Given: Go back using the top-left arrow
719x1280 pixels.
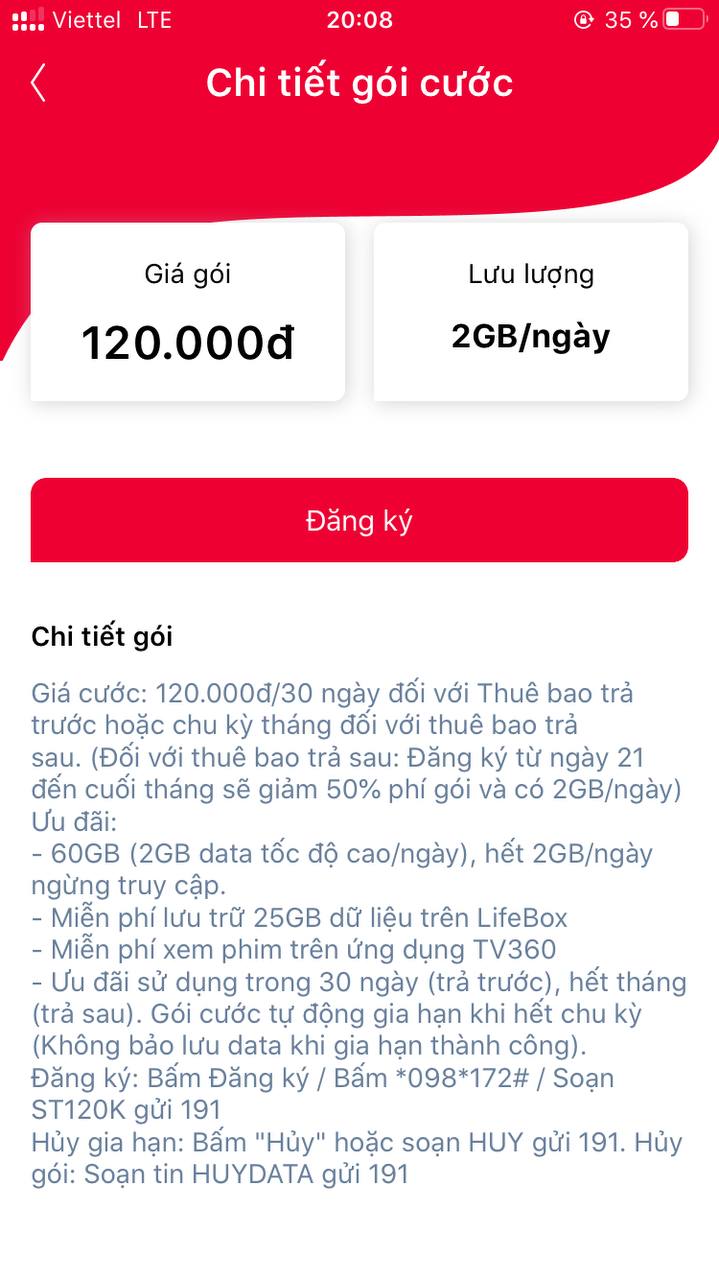Looking at the screenshot, I should [x=38, y=83].
